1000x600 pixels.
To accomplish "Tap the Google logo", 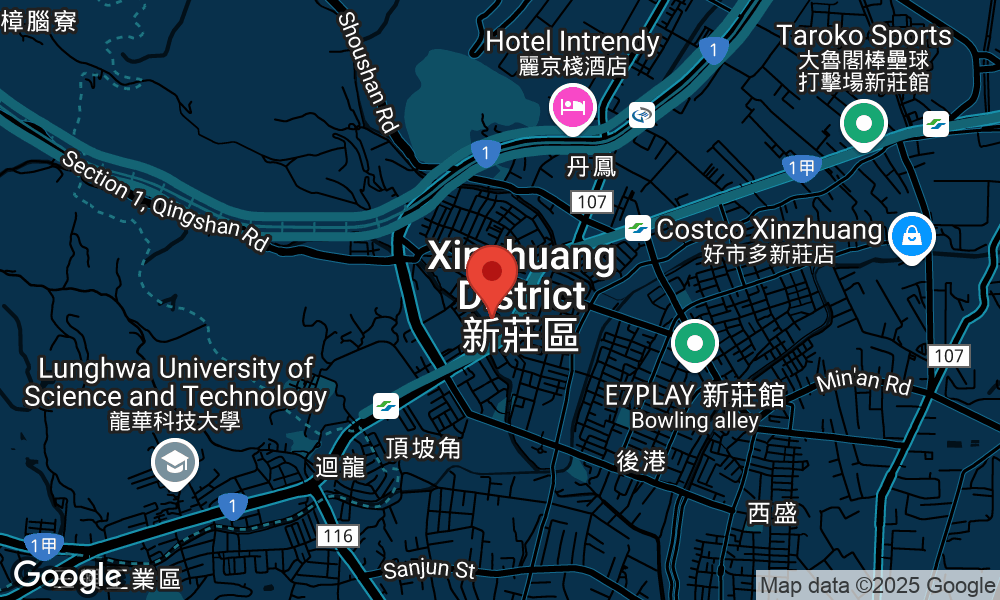I will pyautogui.click(x=66, y=576).
